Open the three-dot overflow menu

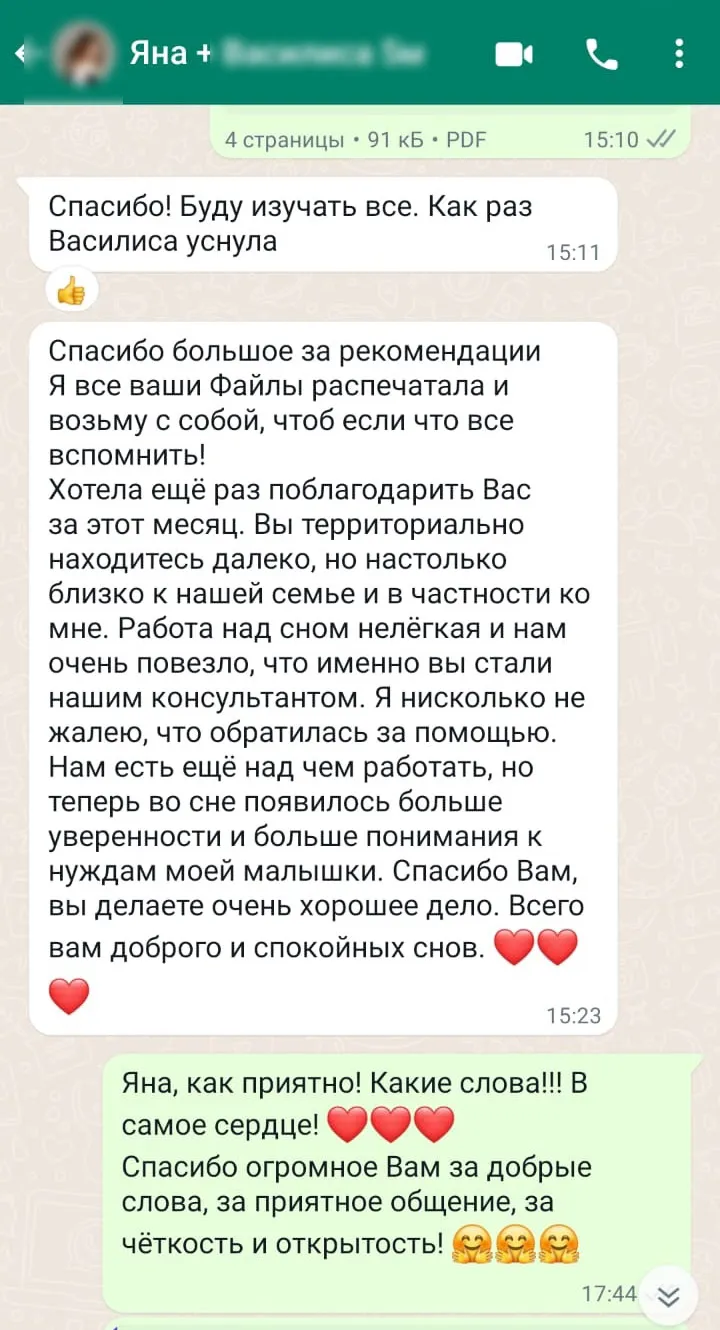click(679, 54)
